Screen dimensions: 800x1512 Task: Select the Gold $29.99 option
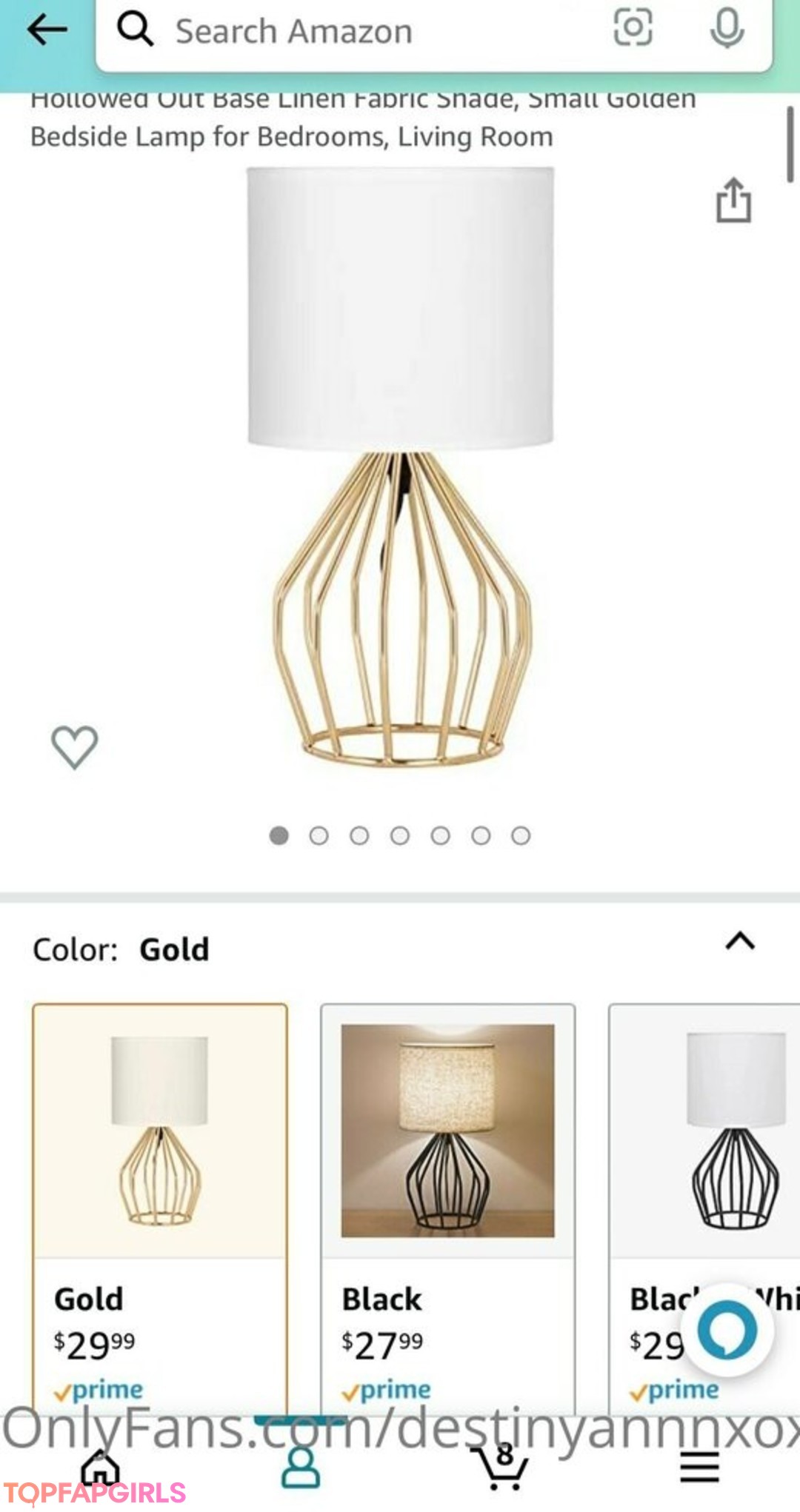tap(160, 1200)
